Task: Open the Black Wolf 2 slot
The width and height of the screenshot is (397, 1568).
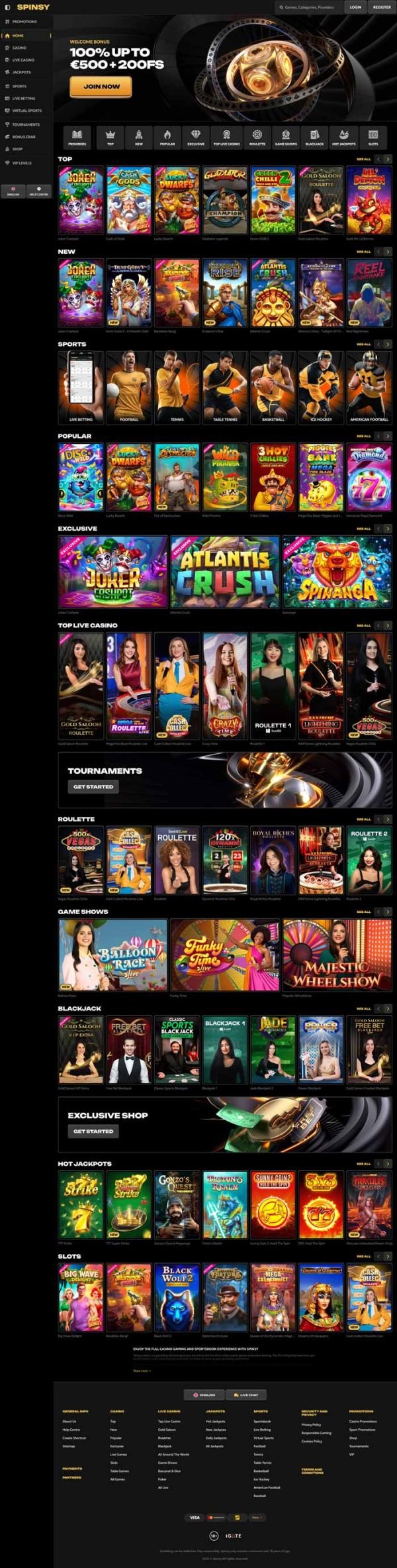Action: click(x=177, y=1298)
